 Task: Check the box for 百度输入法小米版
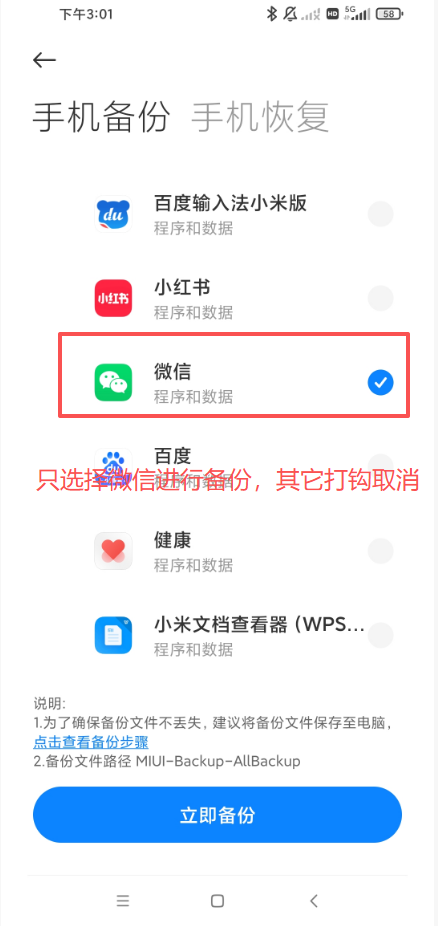(x=381, y=214)
